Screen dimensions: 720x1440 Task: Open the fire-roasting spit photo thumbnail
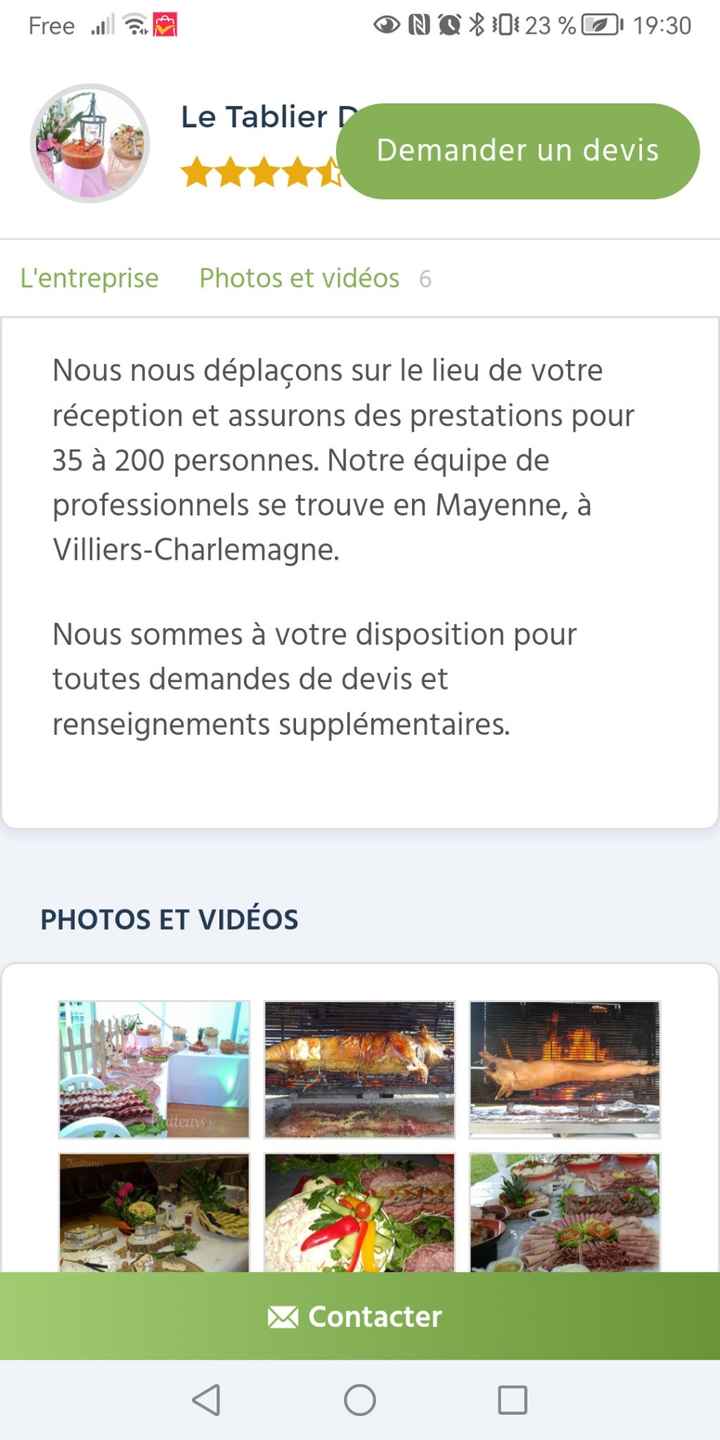tap(564, 1068)
